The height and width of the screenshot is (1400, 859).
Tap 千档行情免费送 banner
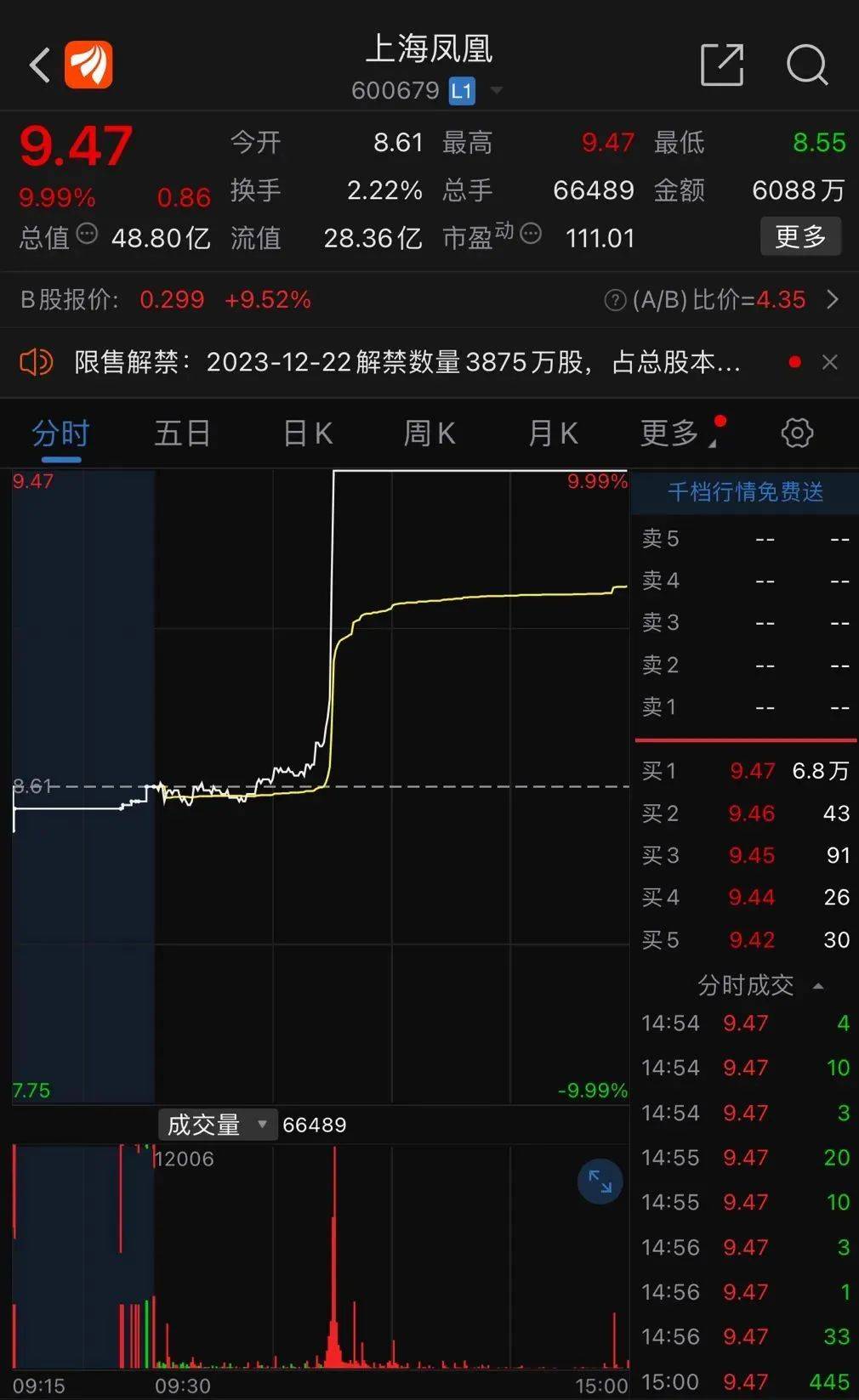point(744,492)
